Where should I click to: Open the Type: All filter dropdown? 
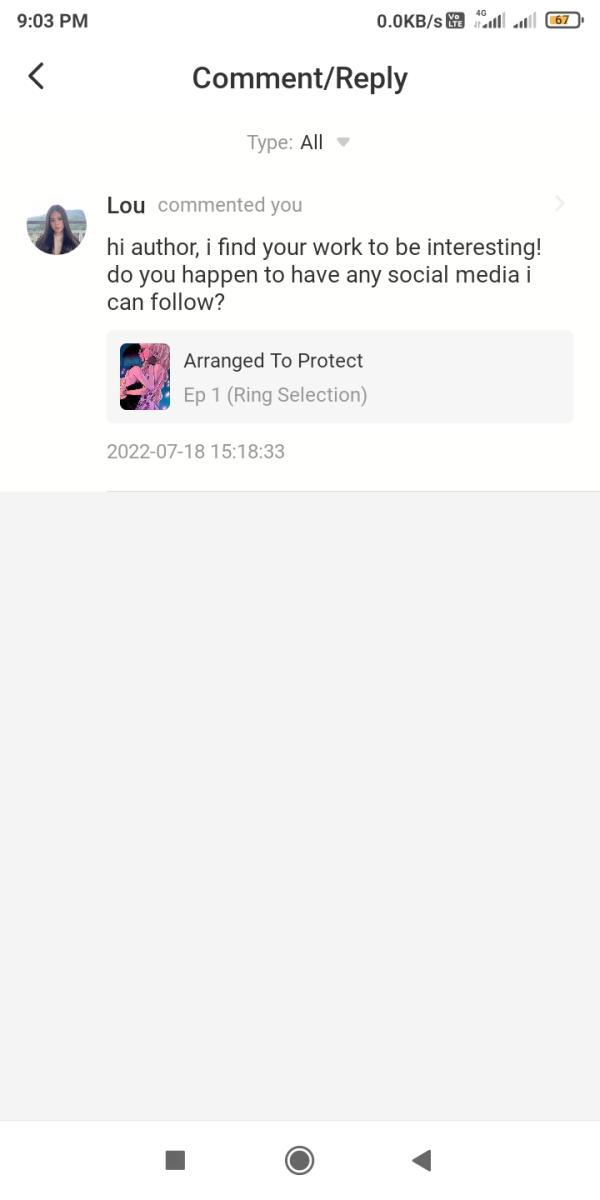point(300,142)
